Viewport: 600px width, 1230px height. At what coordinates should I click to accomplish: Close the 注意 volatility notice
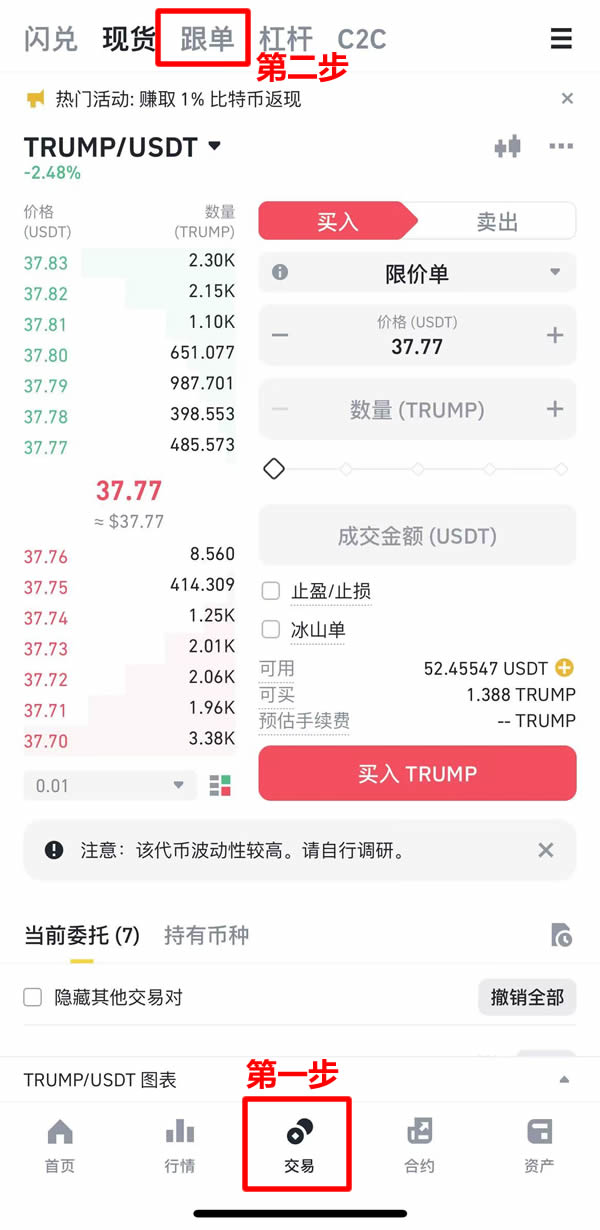click(x=545, y=850)
